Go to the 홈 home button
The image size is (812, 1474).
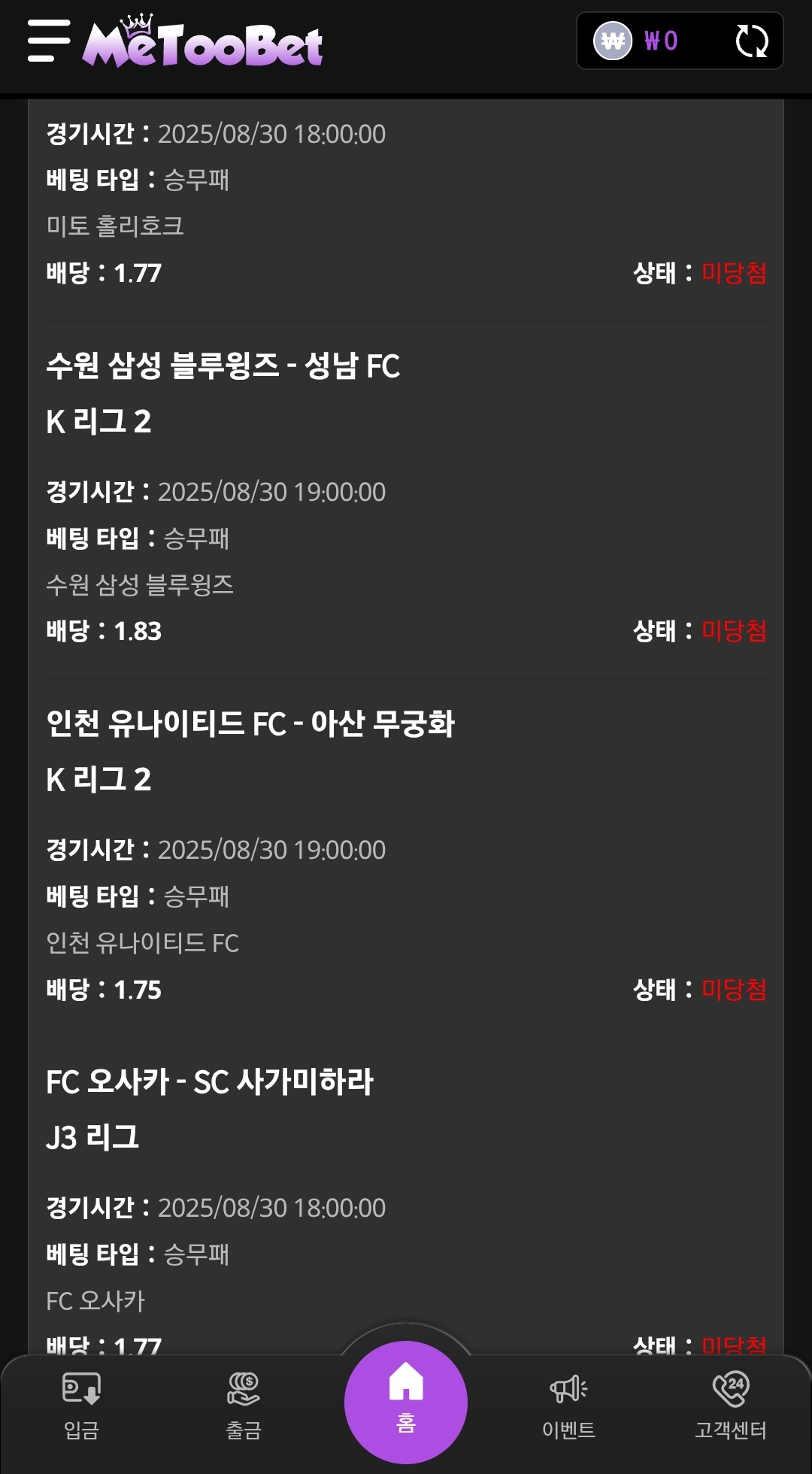click(406, 1400)
